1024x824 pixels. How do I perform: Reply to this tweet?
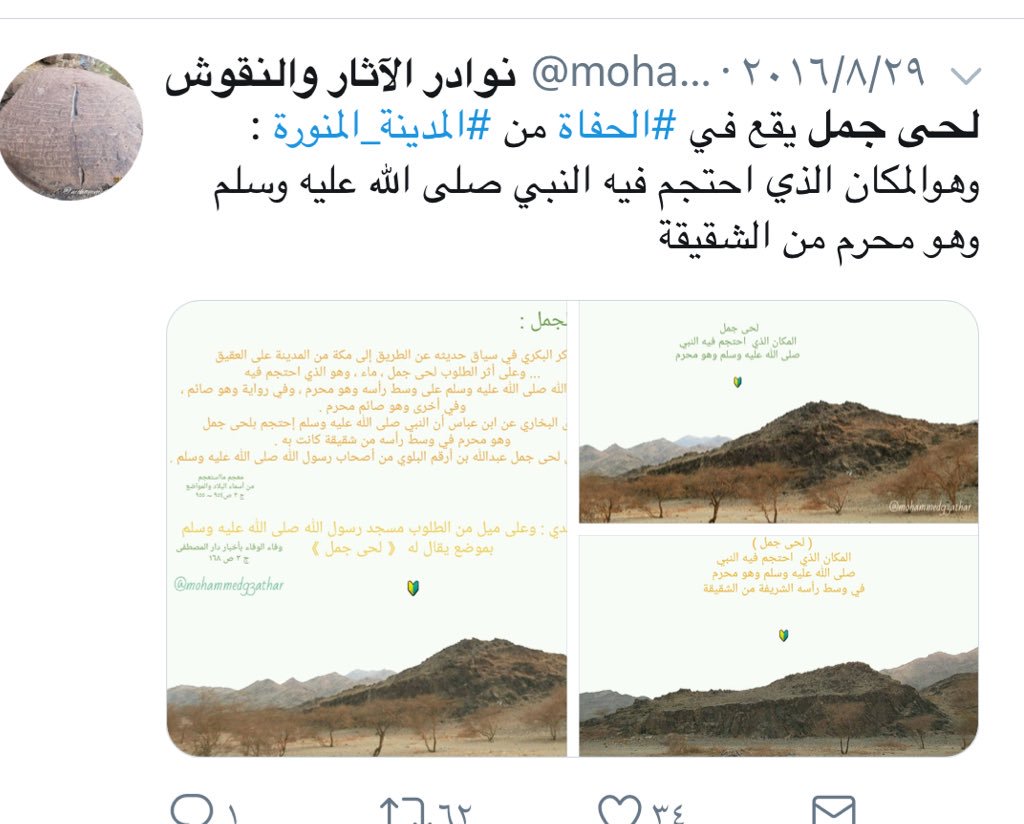[x=190, y=810]
